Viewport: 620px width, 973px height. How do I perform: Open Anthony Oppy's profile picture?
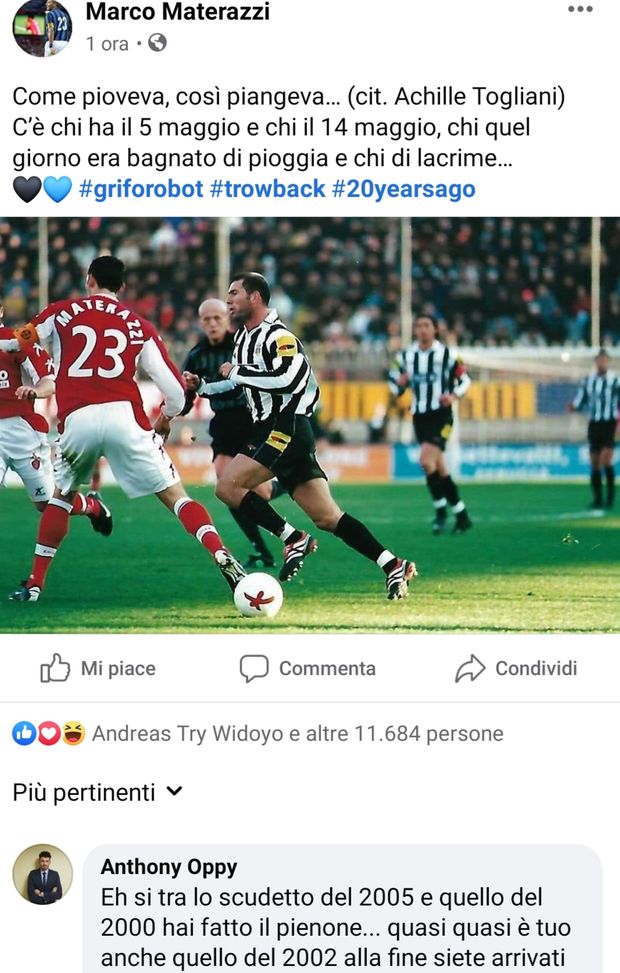point(42,874)
